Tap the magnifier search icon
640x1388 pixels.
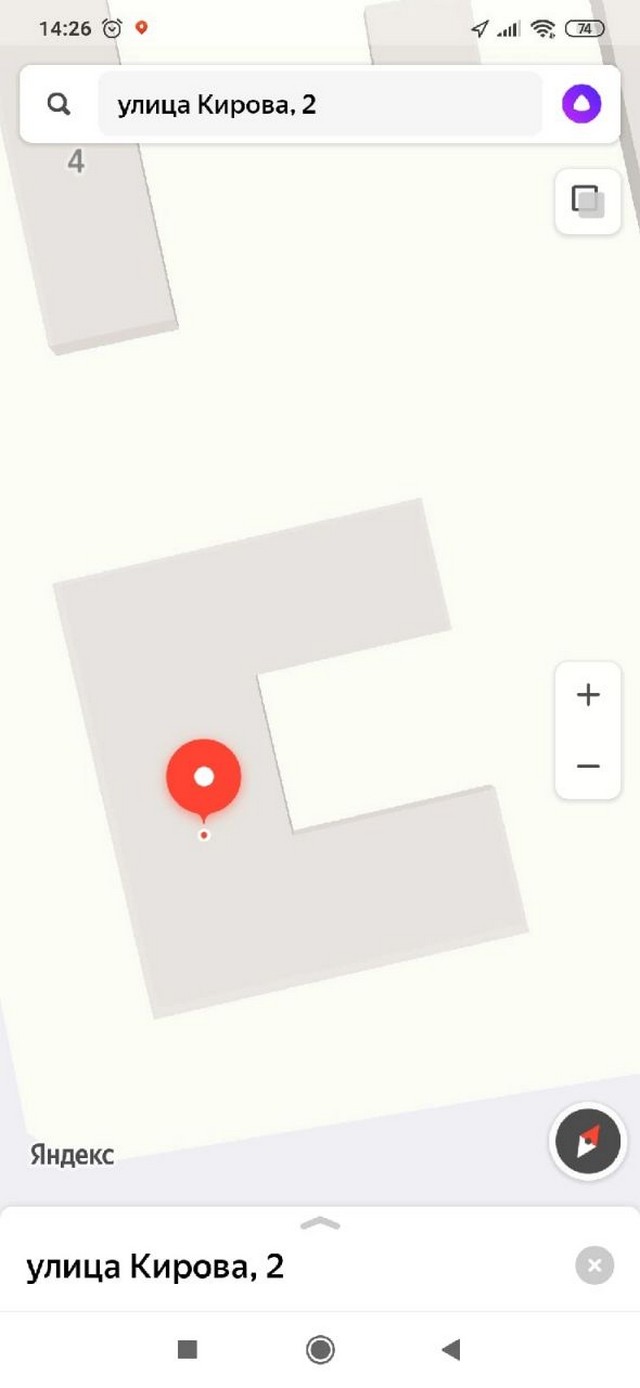click(x=59, y=104)
